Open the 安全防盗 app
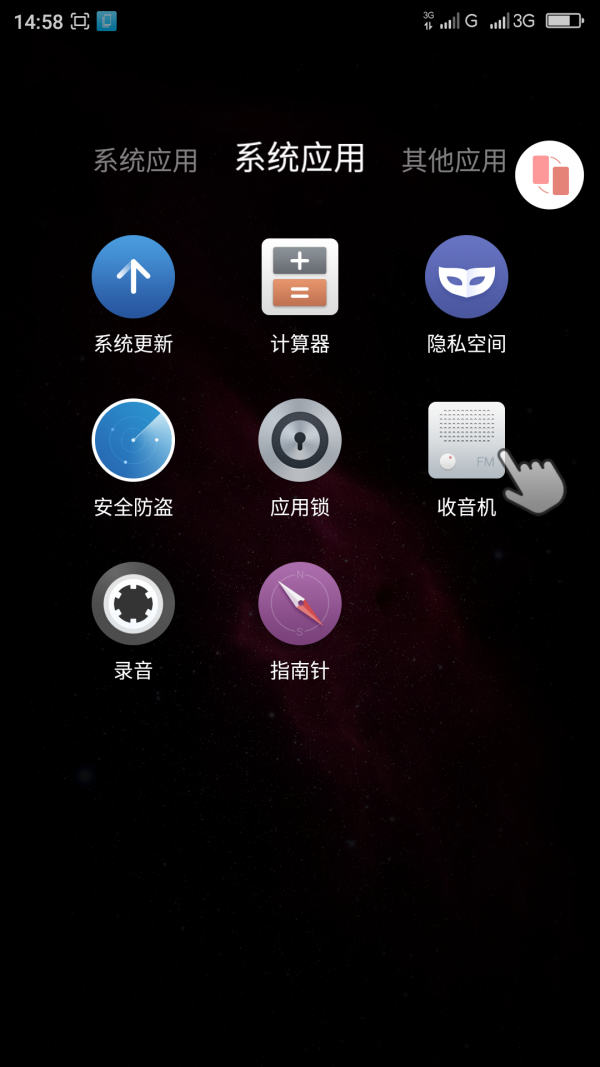Viewport: 600px width, 1067px height. pyautogui.click(x=133, y=440)
